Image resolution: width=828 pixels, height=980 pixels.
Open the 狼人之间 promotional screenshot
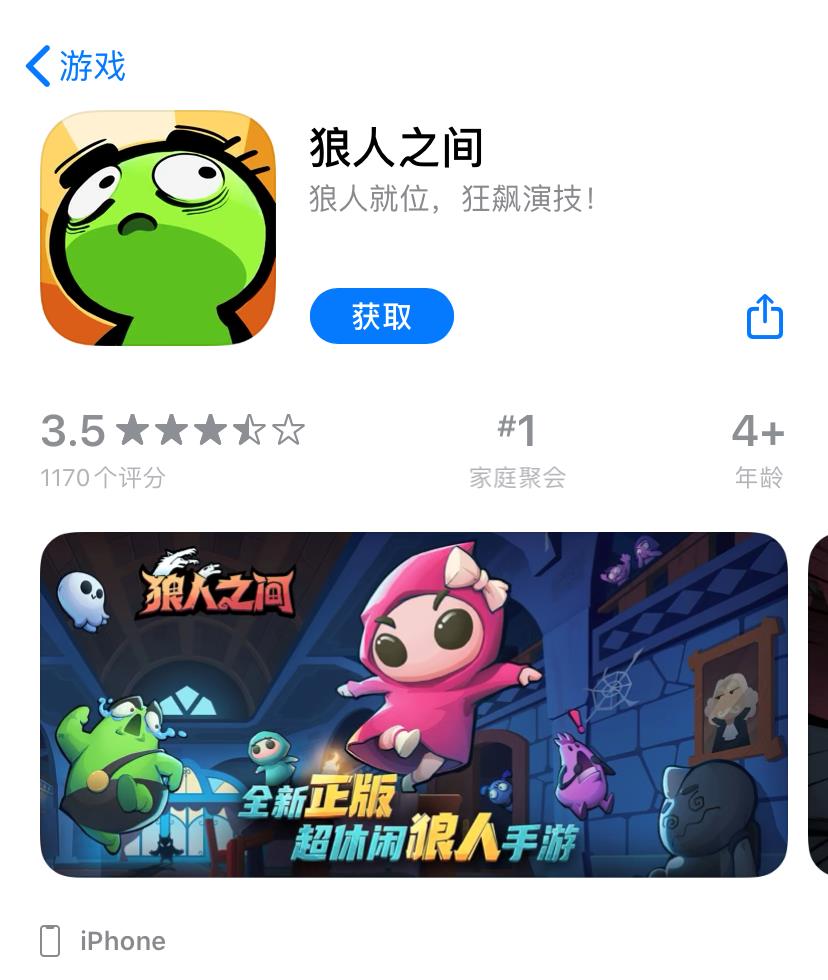414,704
